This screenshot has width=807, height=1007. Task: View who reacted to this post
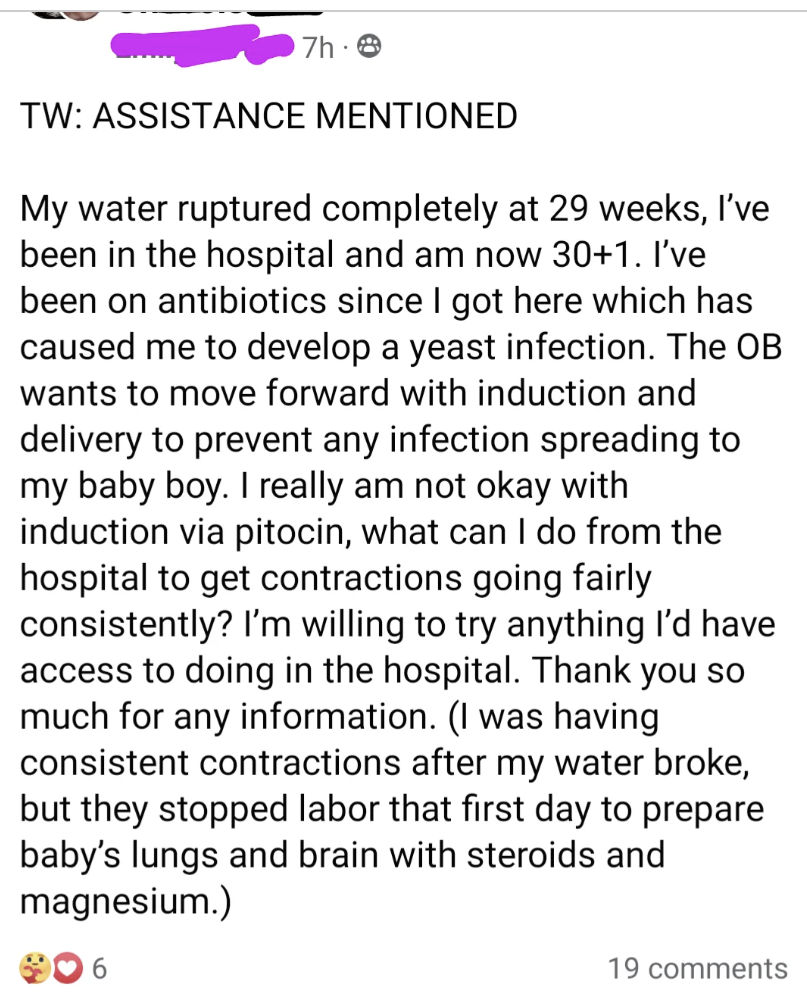point(60,968)
